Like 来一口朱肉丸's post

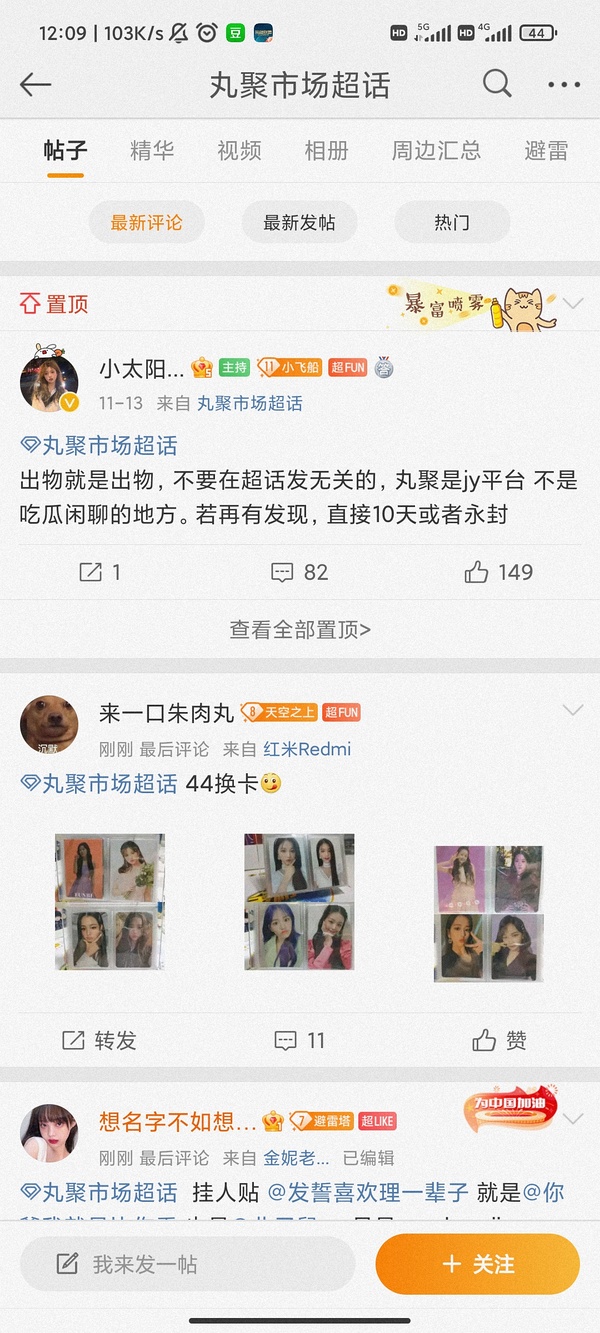pos(499,1040)
